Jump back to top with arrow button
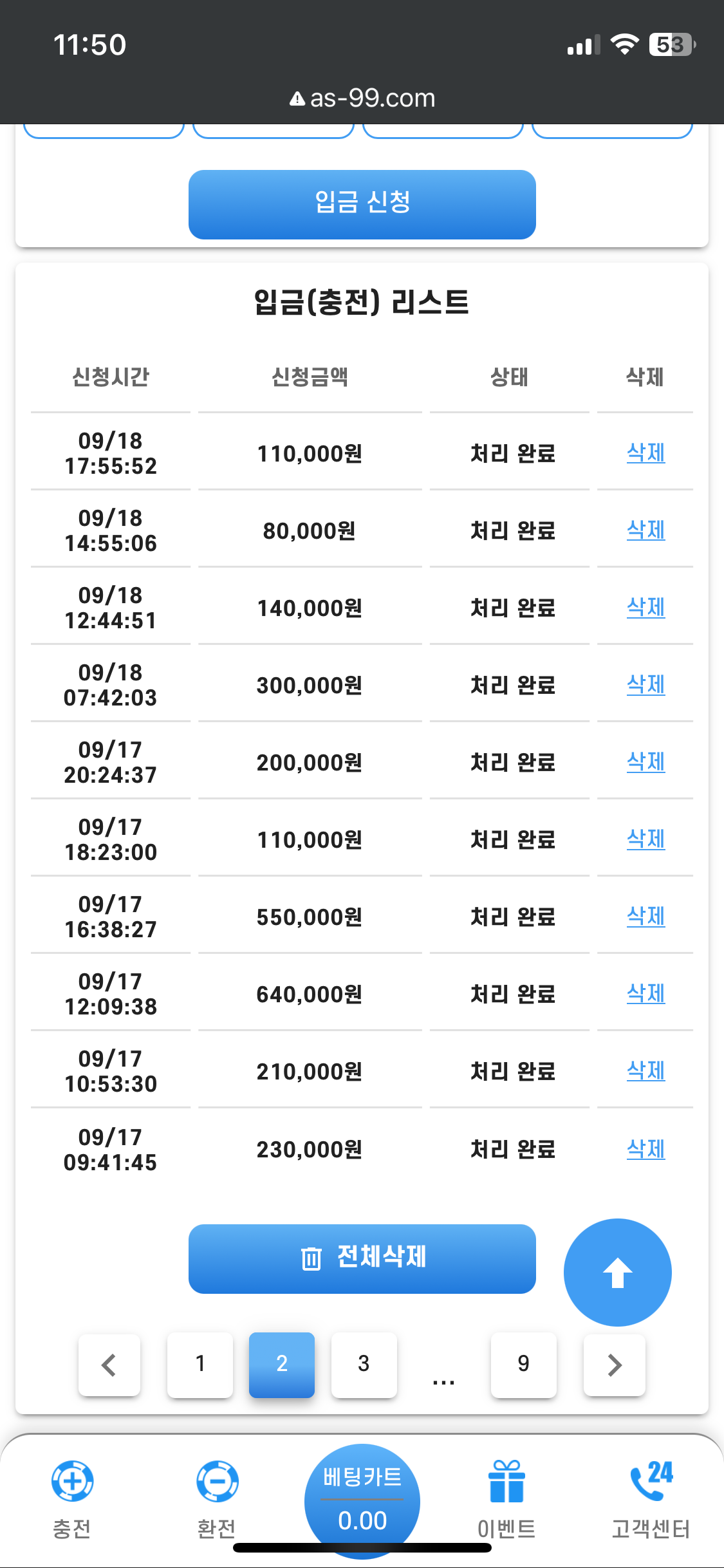The width and height of the screenshot is (724, 1568). pos(617,1272)
